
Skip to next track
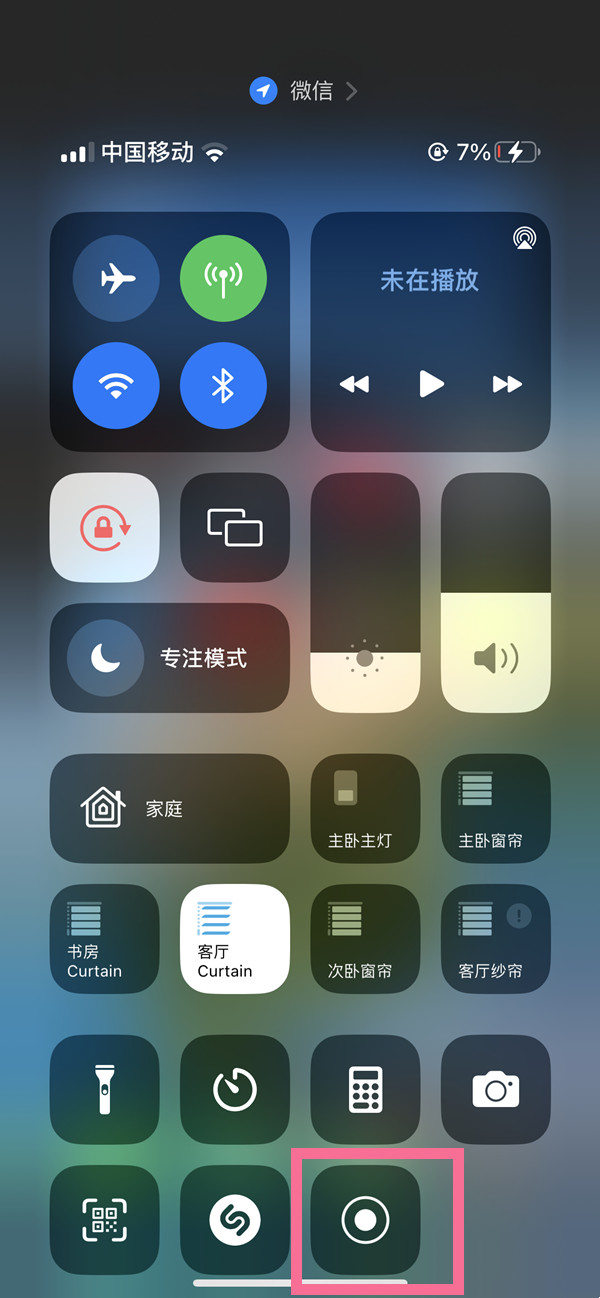pos(507,383)
